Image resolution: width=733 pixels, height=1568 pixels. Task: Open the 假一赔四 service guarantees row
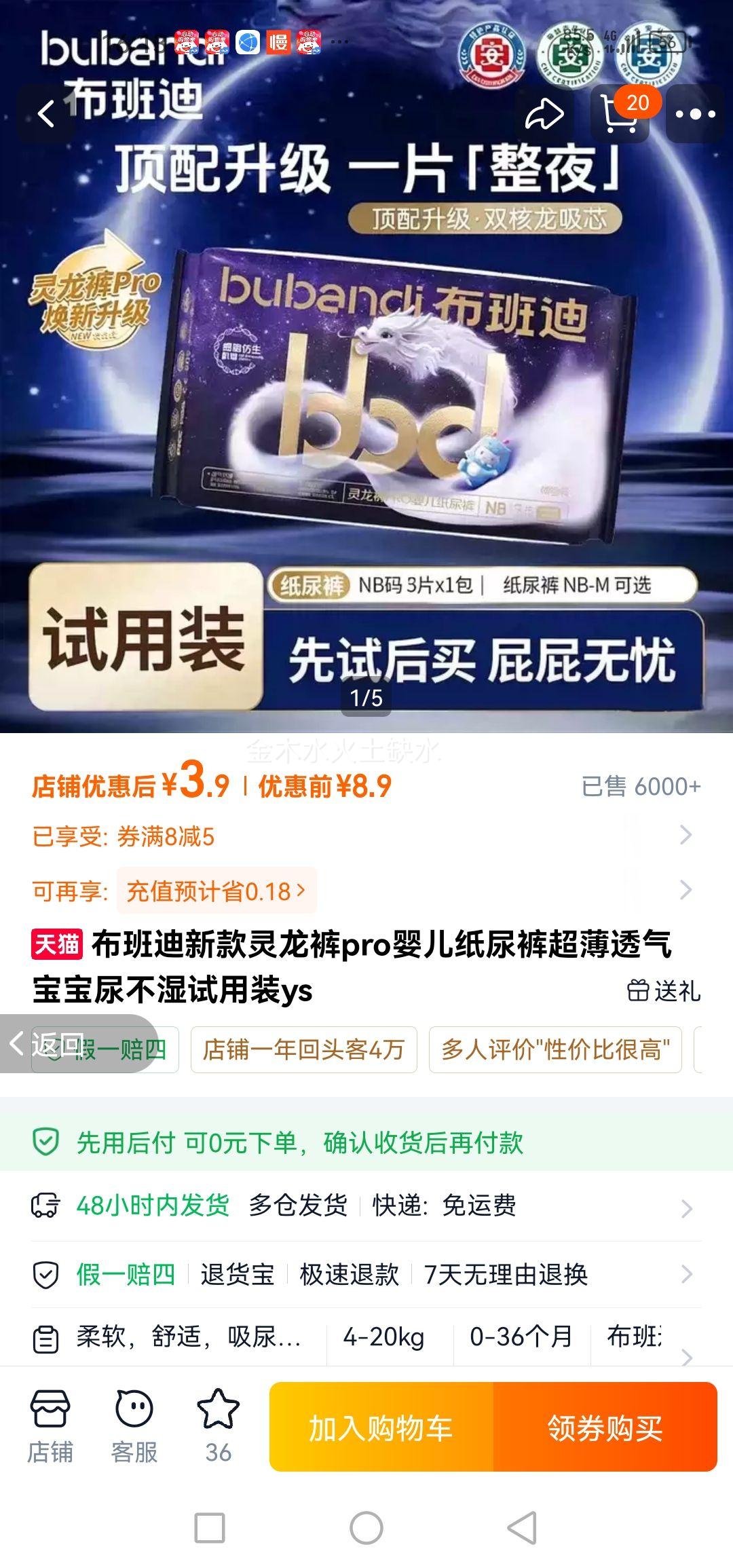pos(366,1274)
